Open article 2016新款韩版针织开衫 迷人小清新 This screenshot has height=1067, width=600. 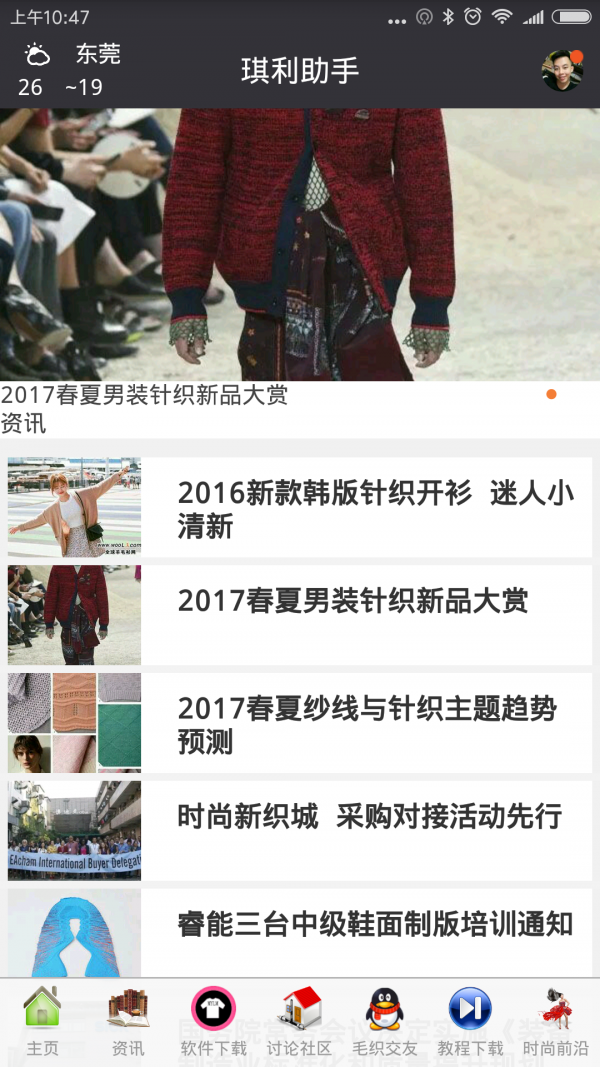click(300, 508)
